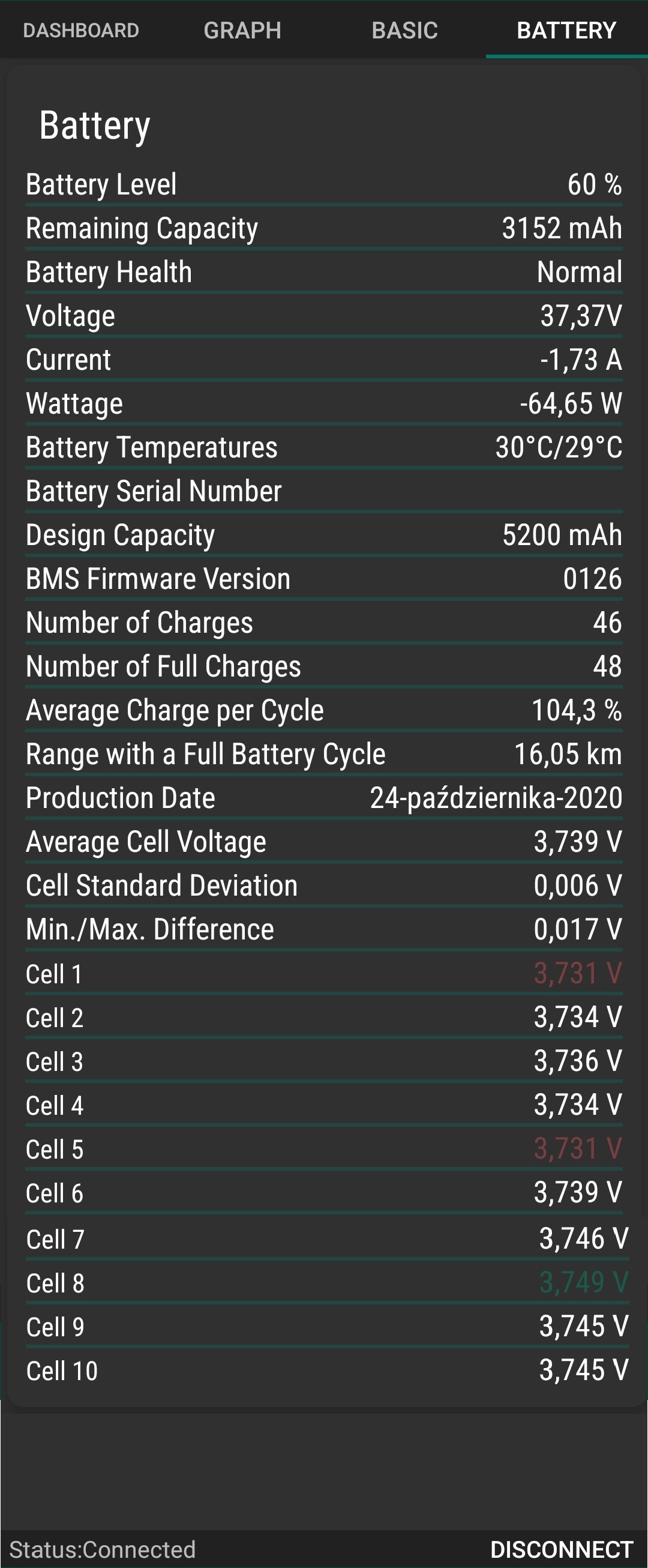Go to the Basic tab
The image size is (648, 1568).
point(404,30)
